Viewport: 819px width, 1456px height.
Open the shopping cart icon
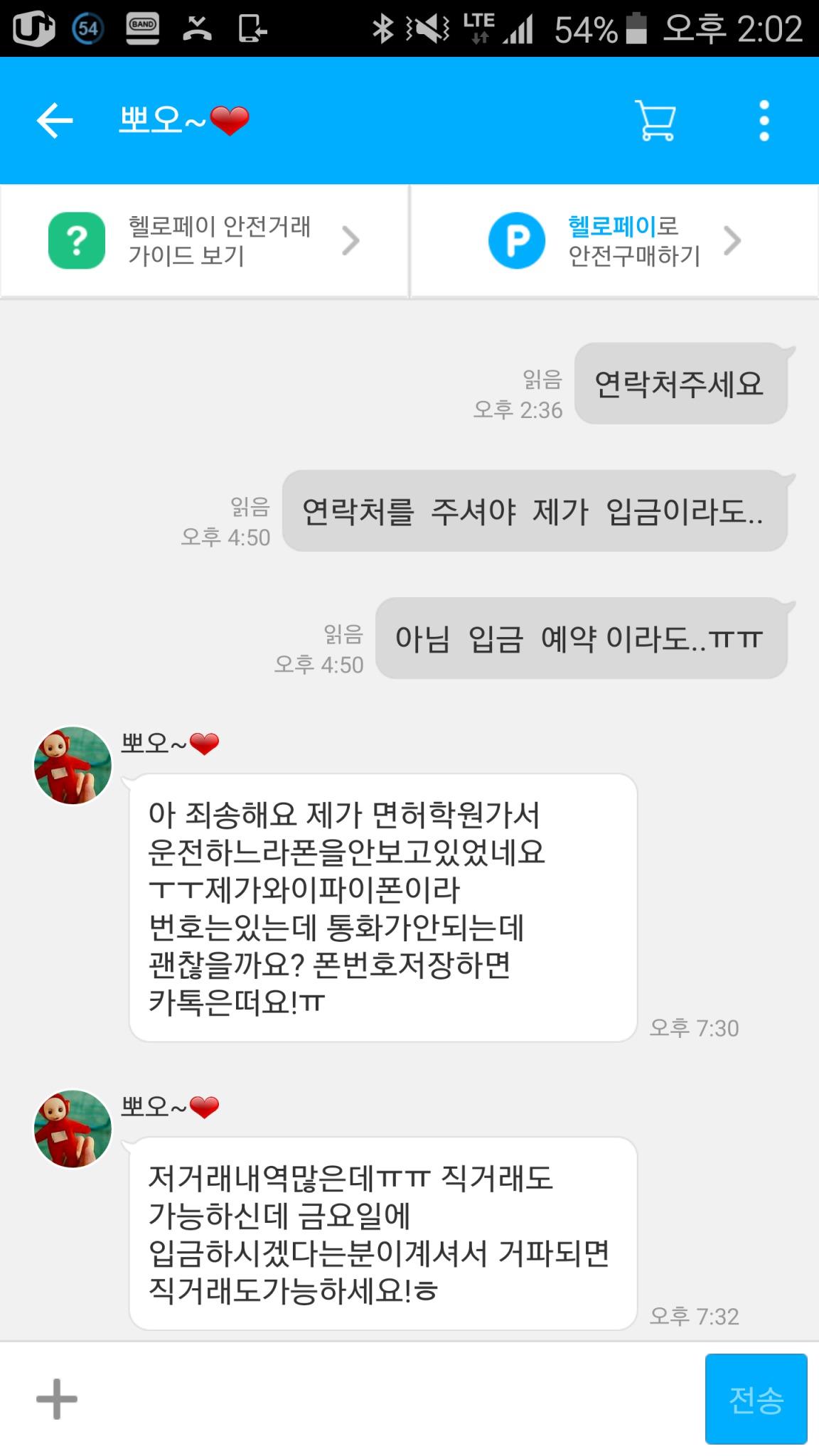click(x=655, y=120)
